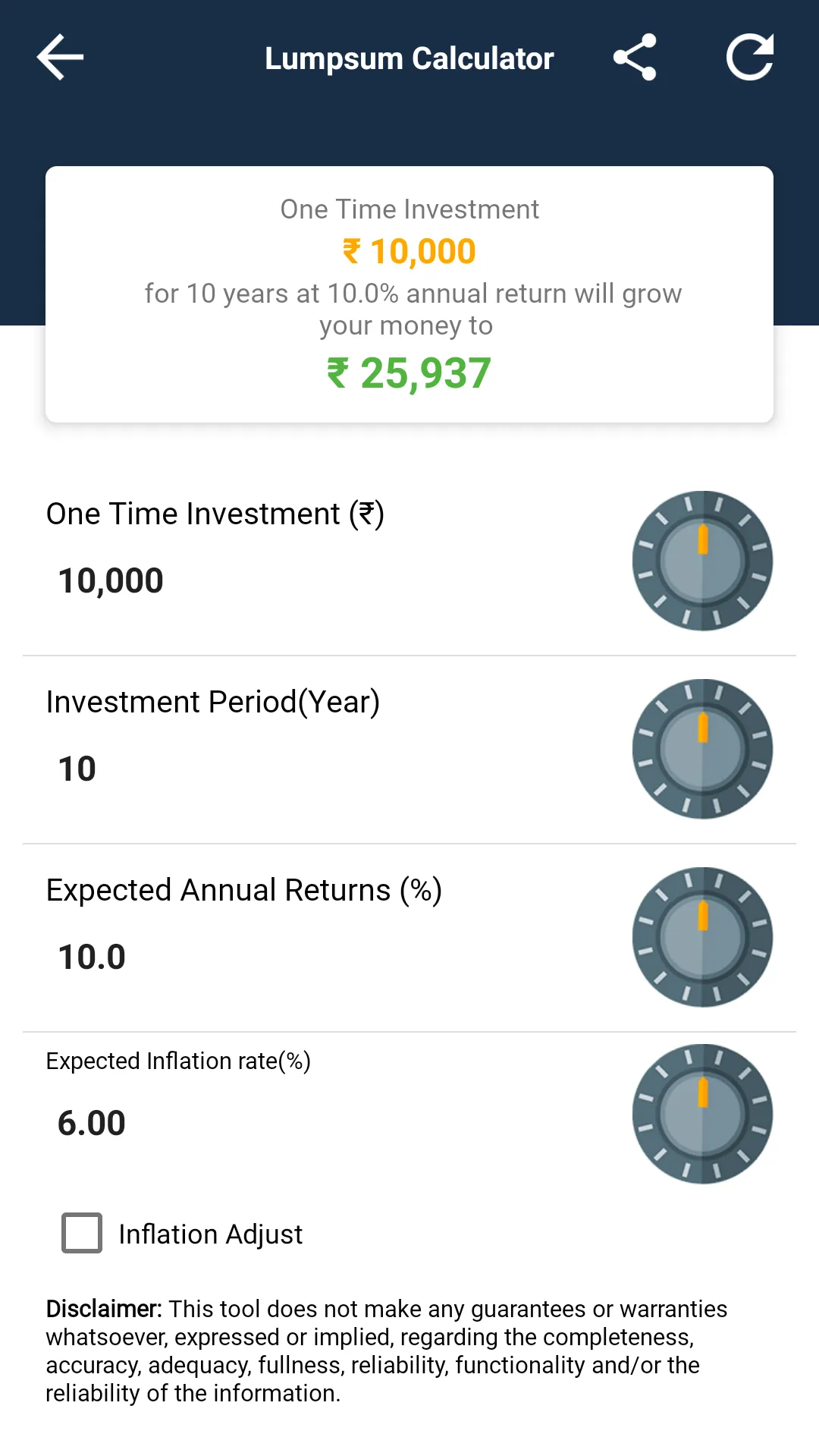Turn the Expected Annual Returns knob
819x1456 pixels.
[x=701, y=938]
